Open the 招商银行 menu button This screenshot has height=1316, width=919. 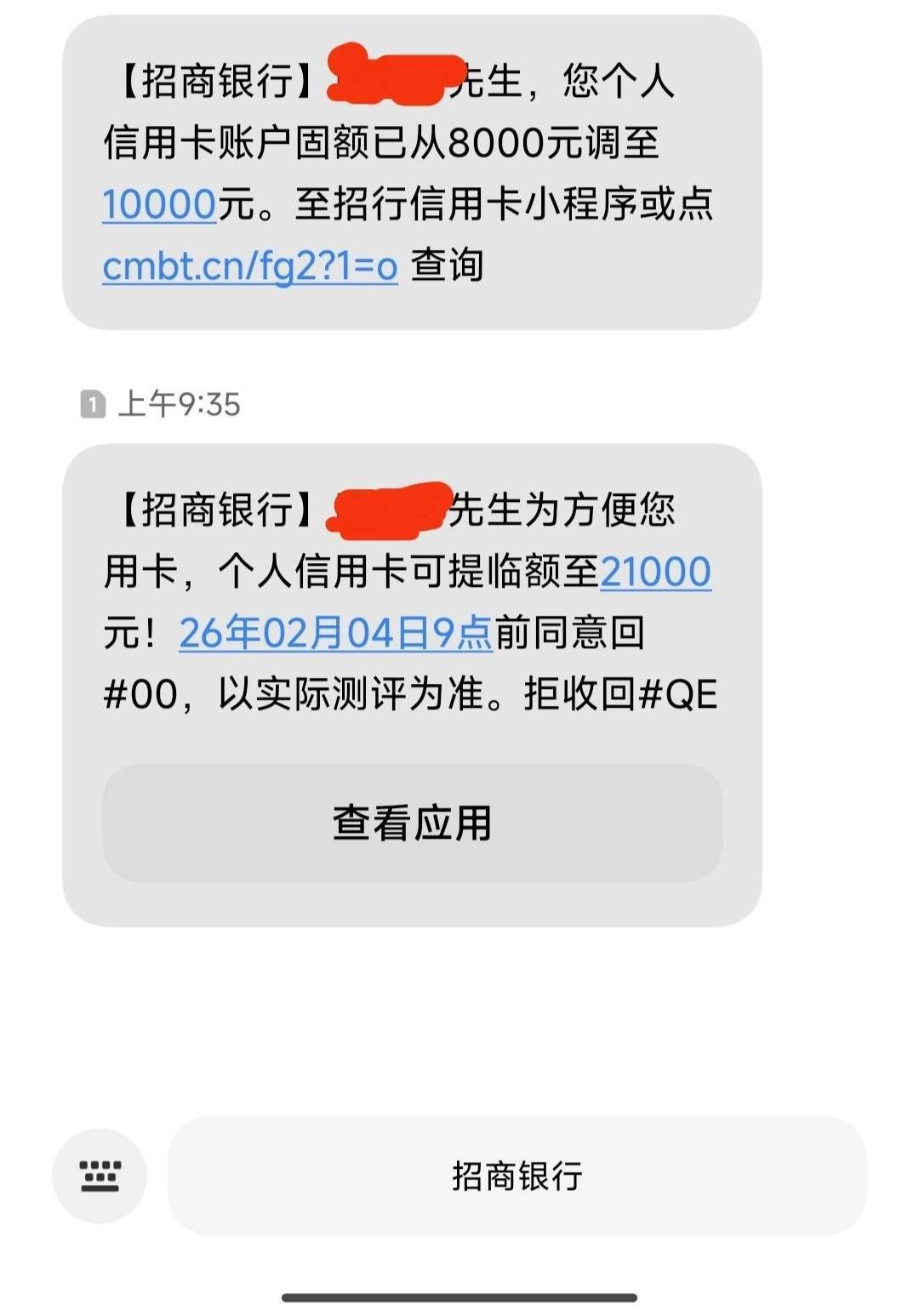[517, 1176]
